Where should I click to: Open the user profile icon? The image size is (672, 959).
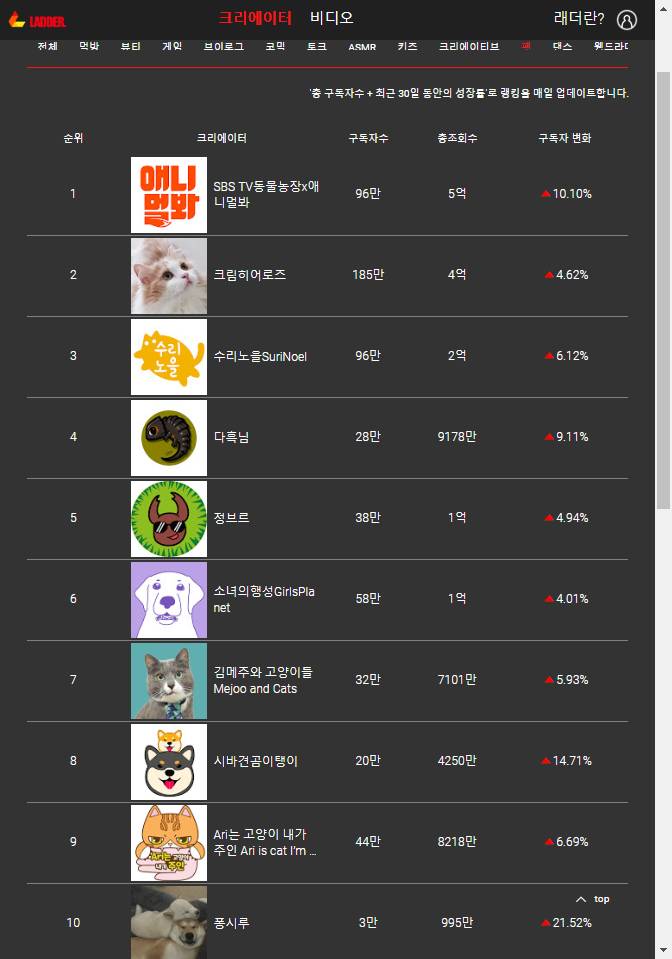(627, 20)
